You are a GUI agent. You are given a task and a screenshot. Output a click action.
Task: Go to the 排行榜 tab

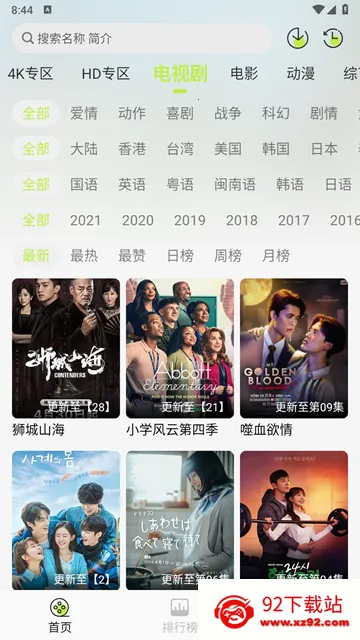180,616
